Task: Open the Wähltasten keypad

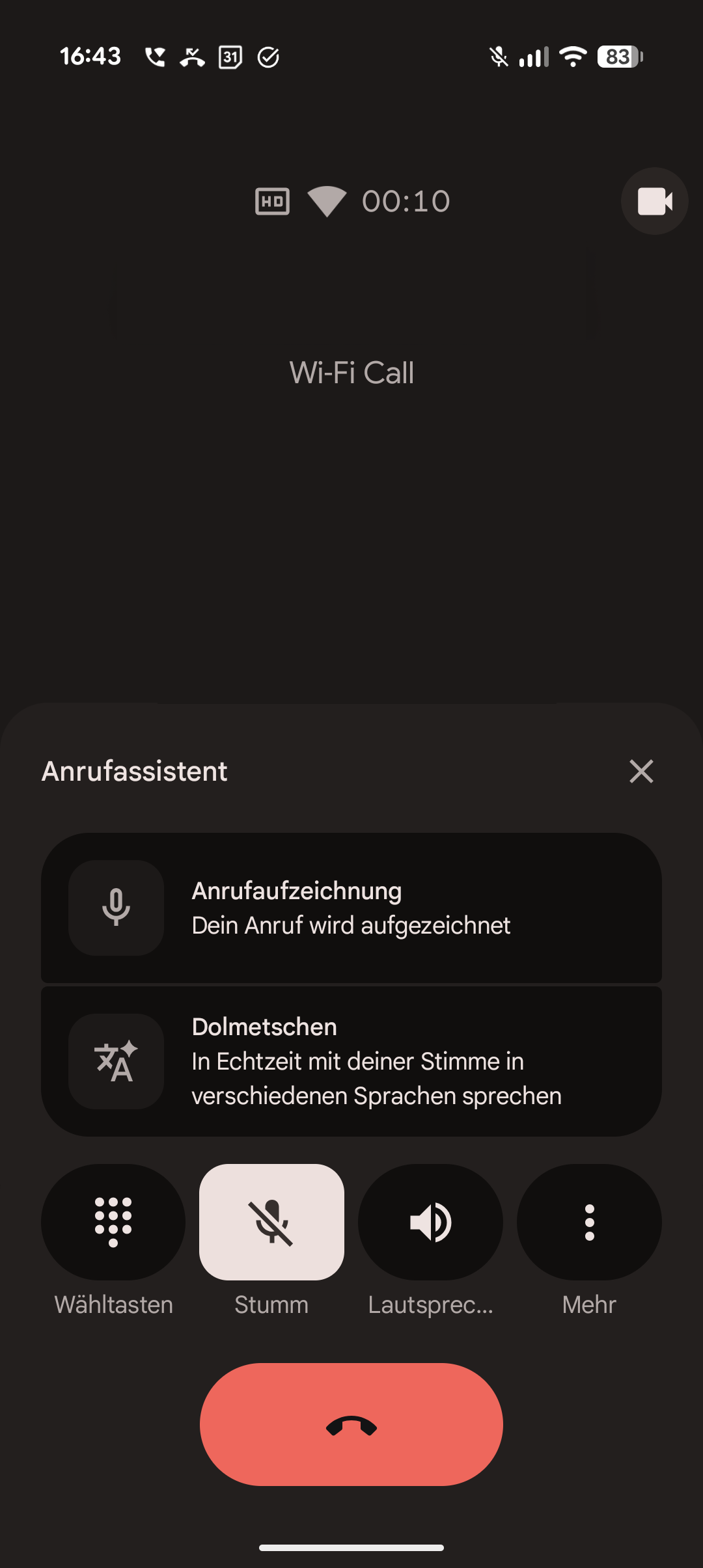Action: coord(113,1222)
